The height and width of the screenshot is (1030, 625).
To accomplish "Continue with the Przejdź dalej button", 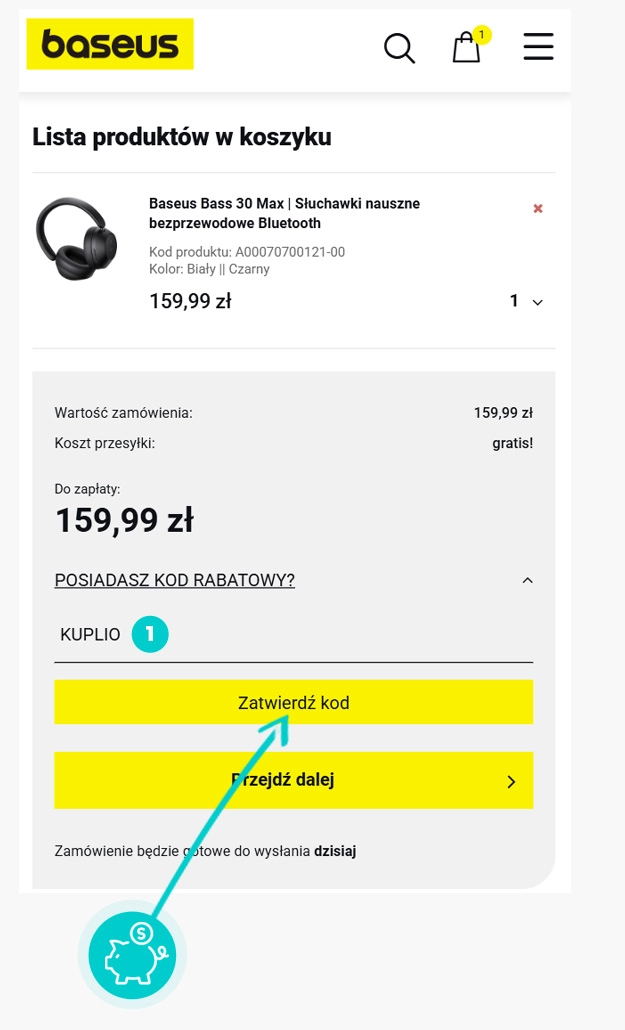I will 293,780.
